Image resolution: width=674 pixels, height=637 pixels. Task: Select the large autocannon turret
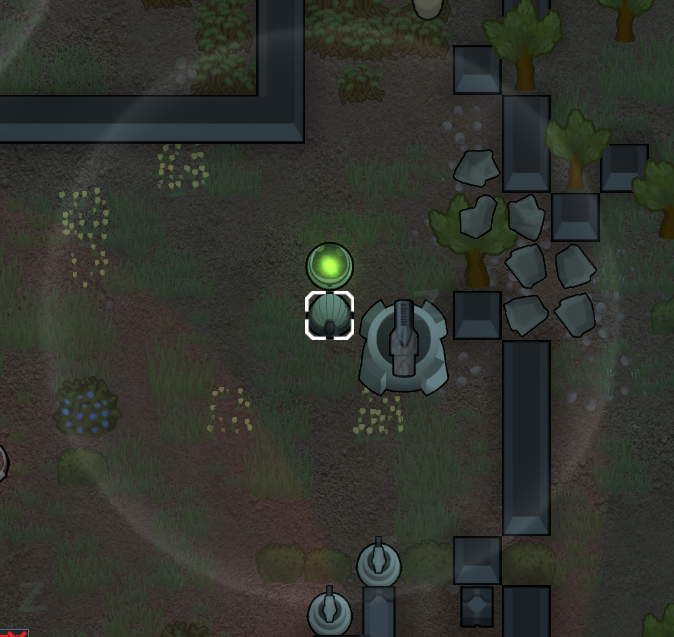403,345
